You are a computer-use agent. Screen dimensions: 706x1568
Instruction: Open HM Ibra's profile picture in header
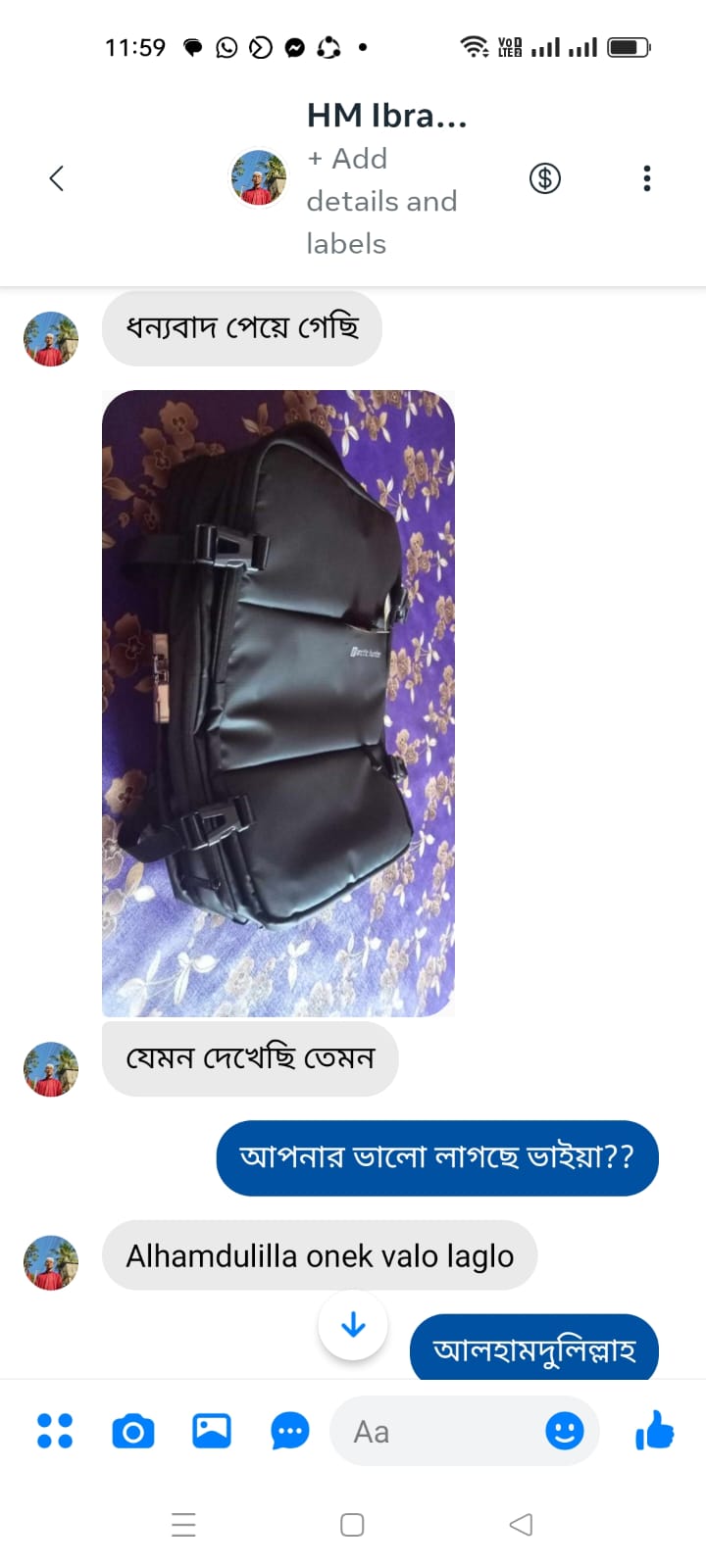pyautogui.click(x=258, y=178)
